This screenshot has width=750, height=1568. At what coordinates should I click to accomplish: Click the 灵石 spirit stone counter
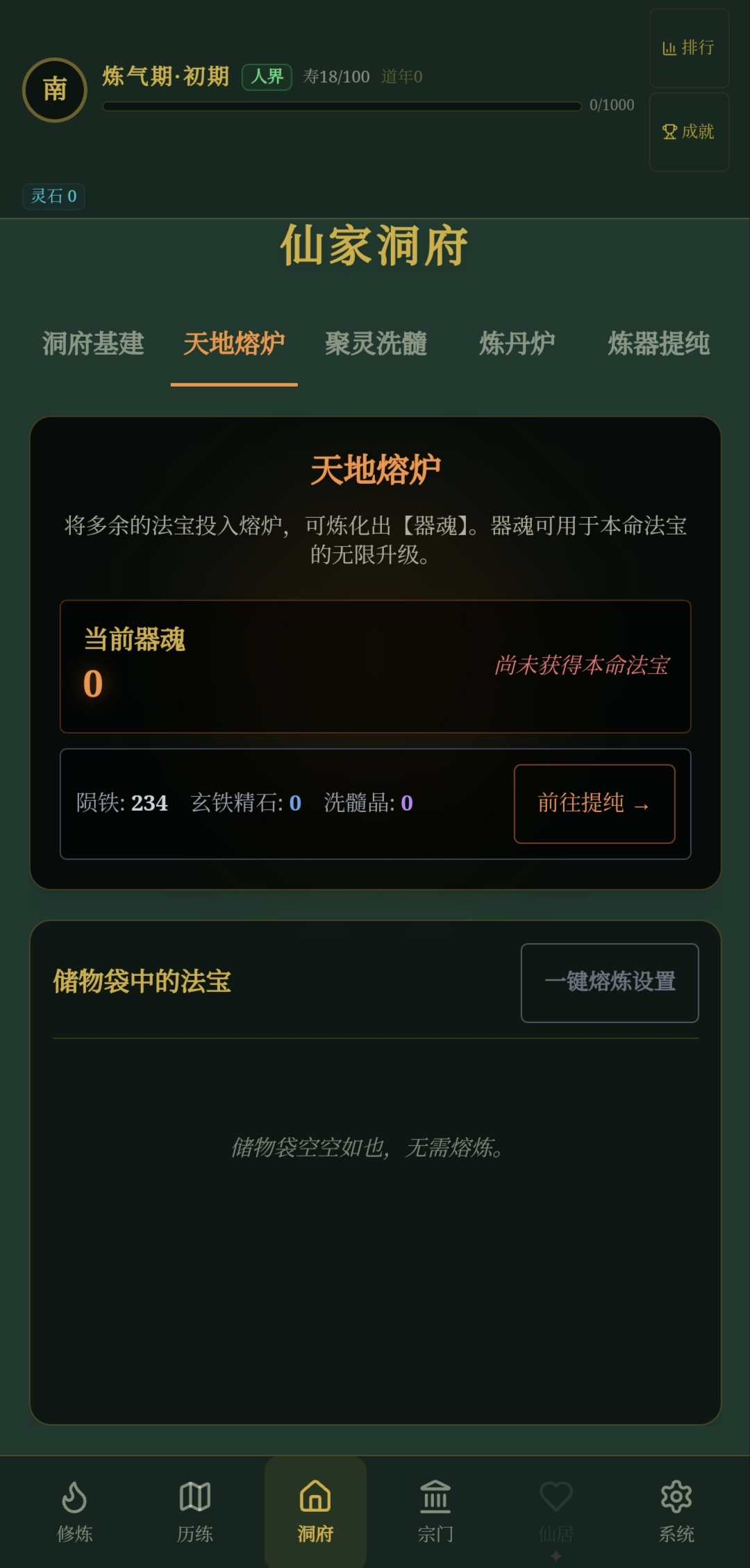[x=53, y=196]
